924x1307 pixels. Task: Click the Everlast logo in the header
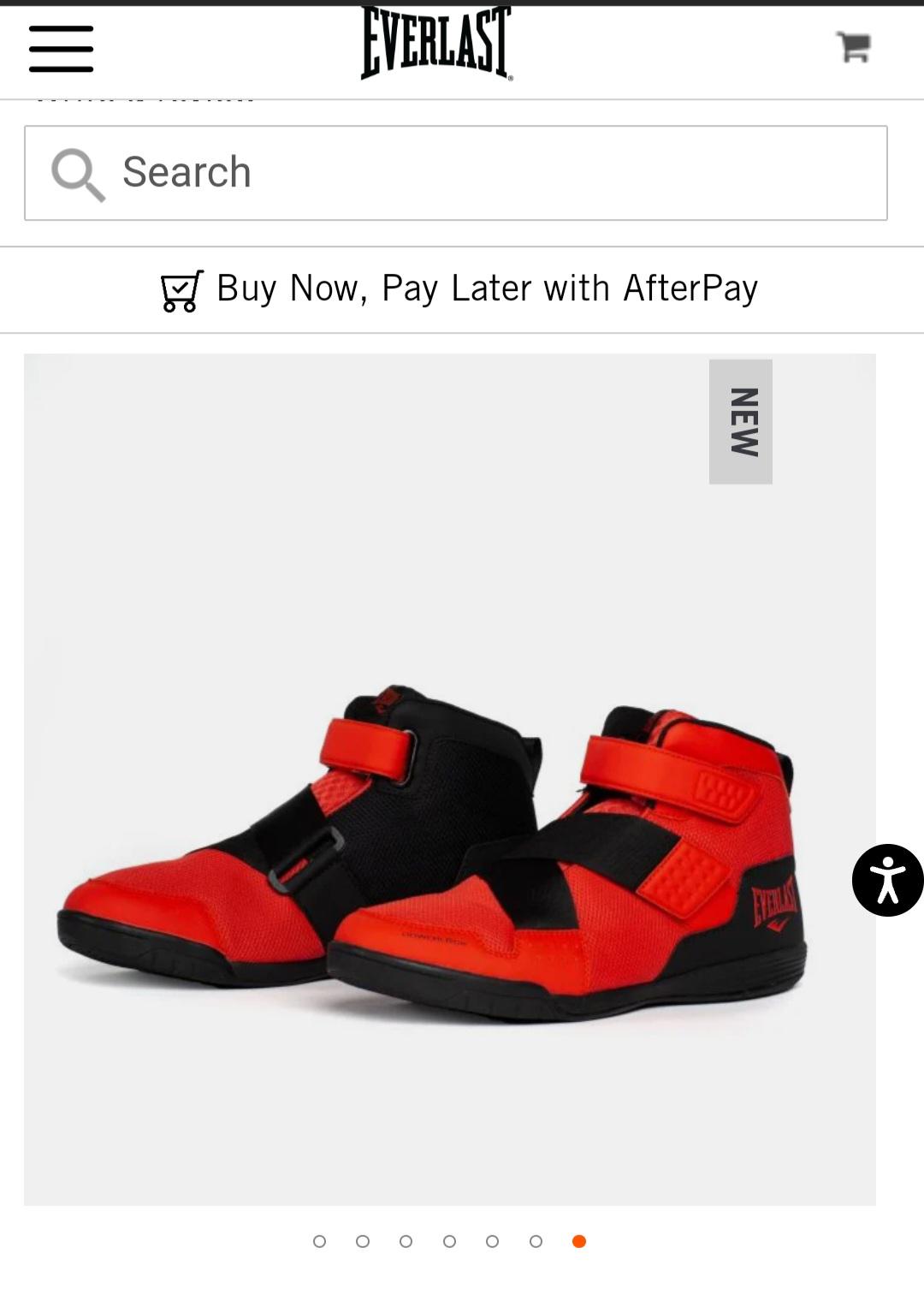tap(433, 41)
